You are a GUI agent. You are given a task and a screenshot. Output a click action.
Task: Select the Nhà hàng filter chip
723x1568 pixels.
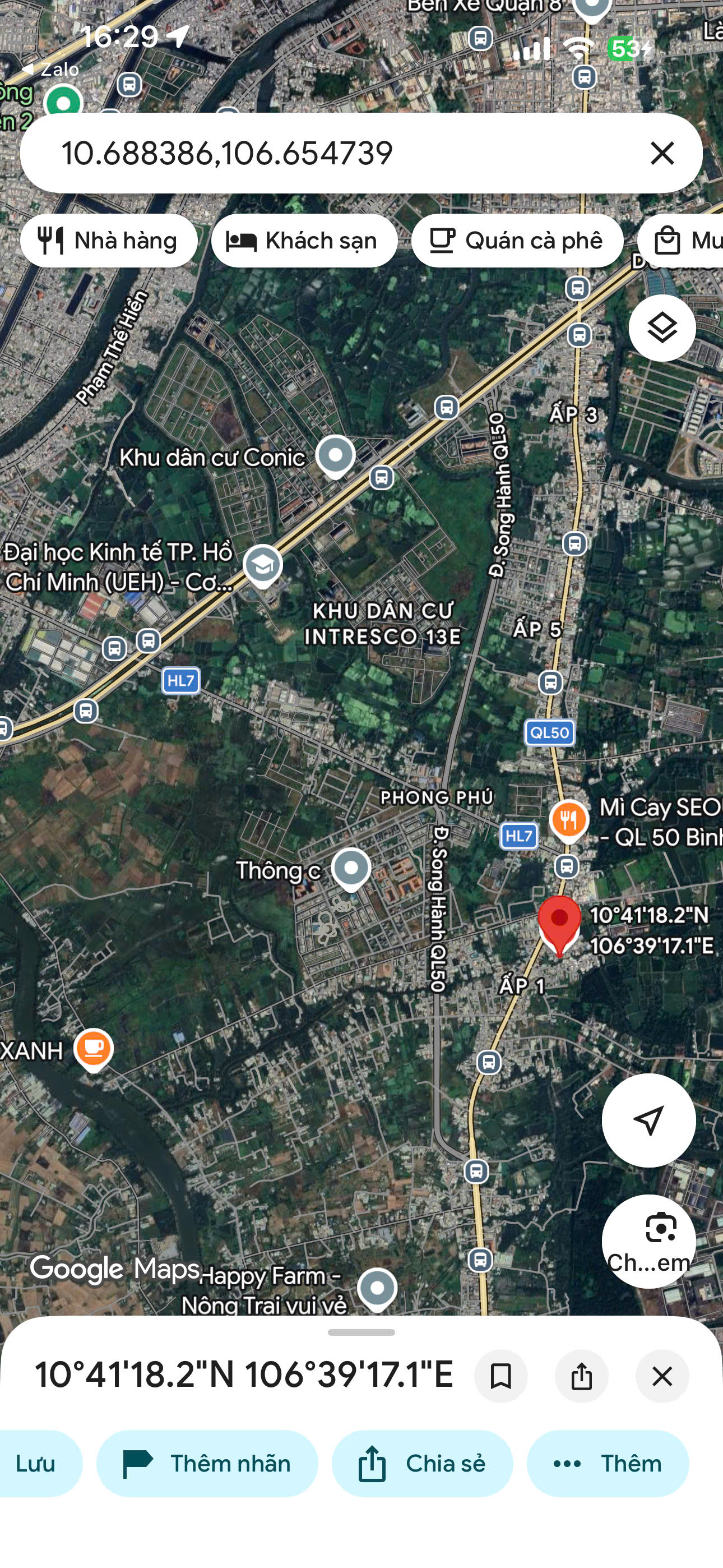[x=109, y=240]
